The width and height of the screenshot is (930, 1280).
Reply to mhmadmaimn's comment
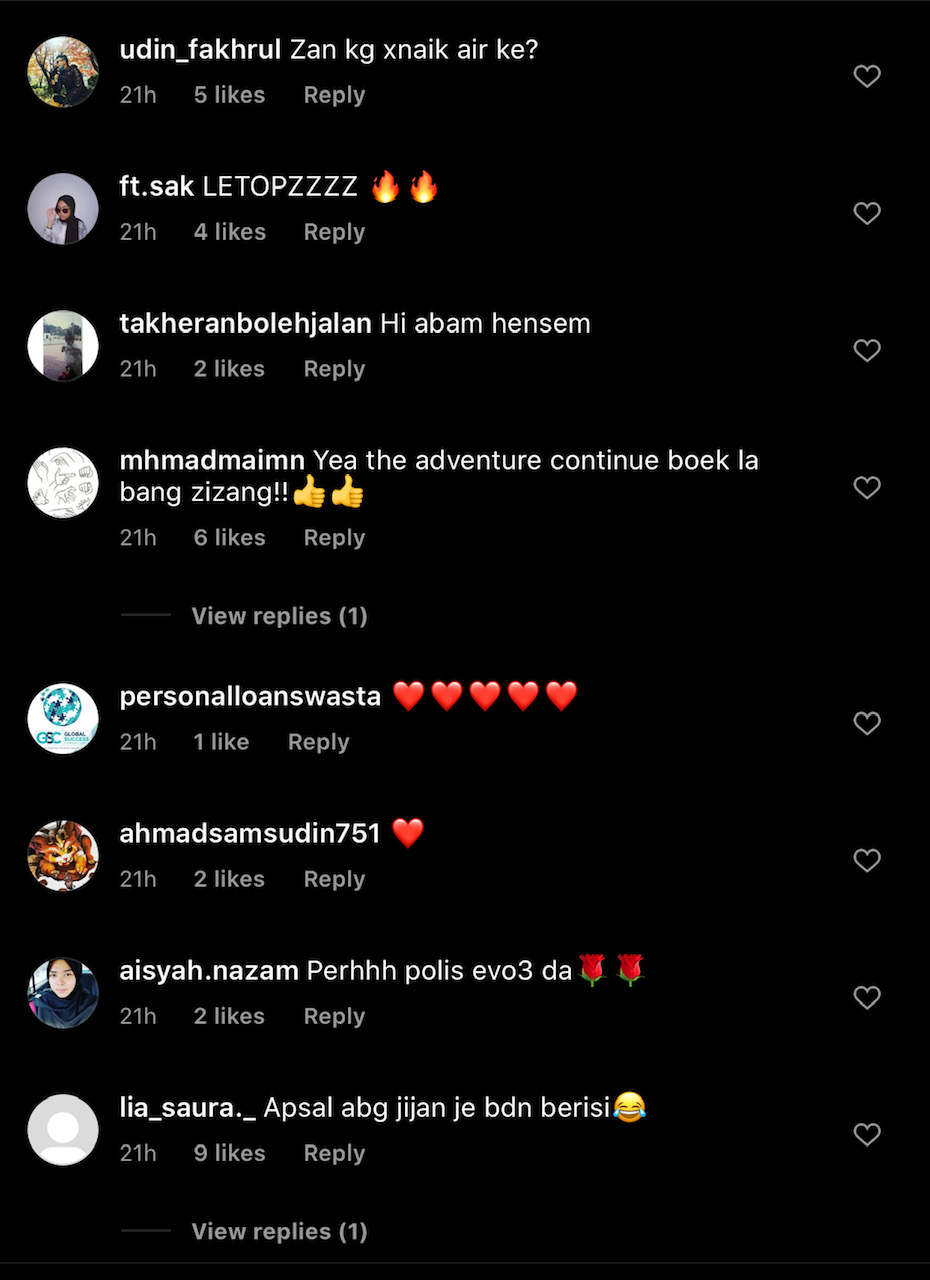(x=334, y=538)
